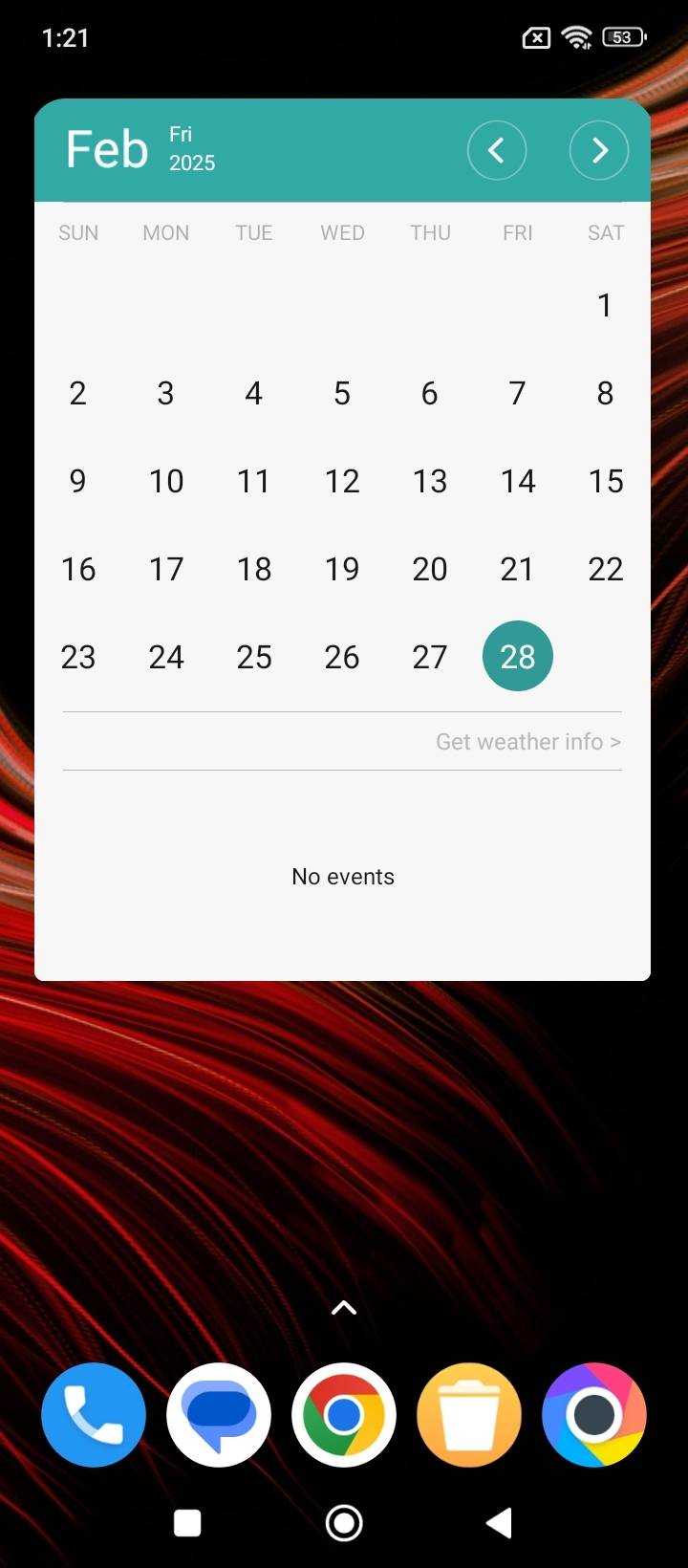
Task: Open the Phone dialer app
Action: (x=94, y=1415)
